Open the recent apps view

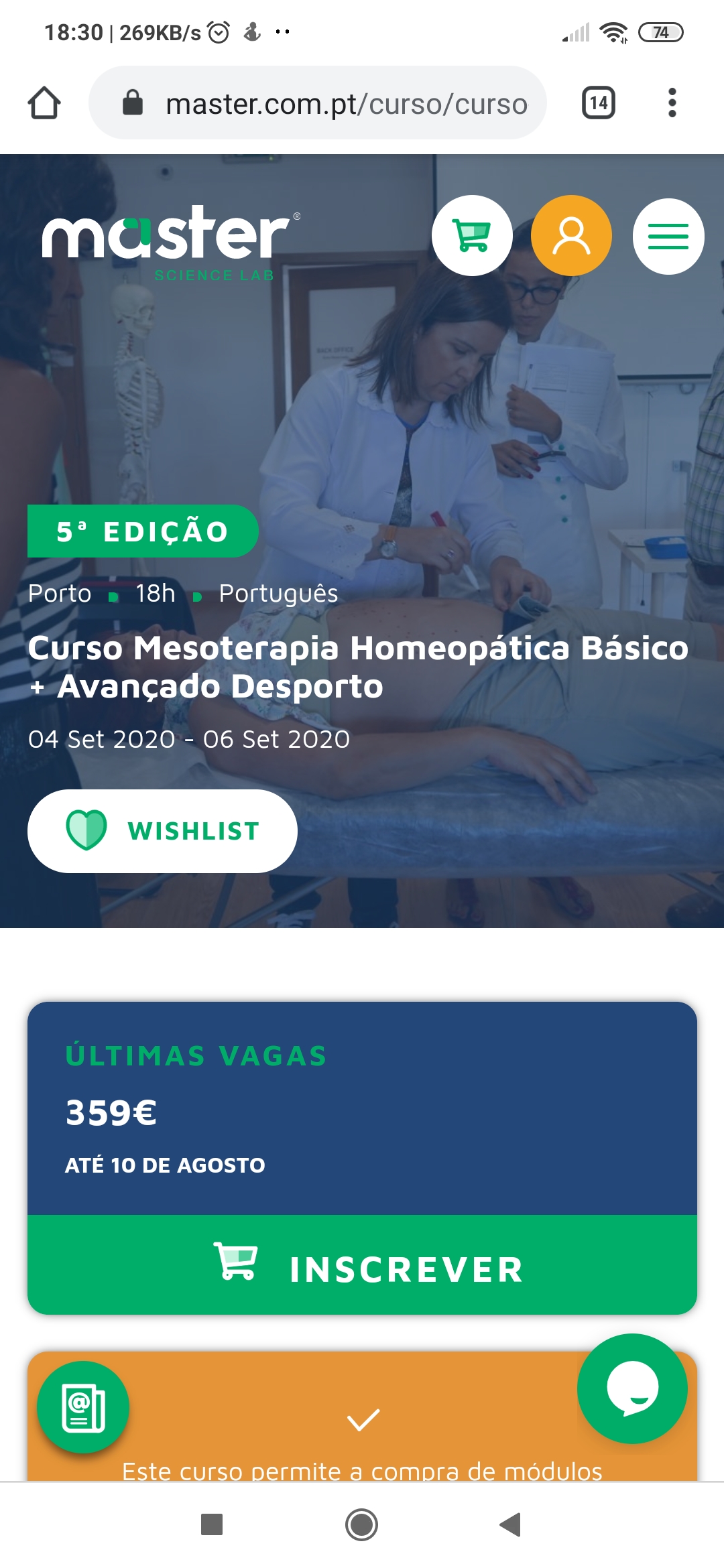click(x=212, y=1524)
